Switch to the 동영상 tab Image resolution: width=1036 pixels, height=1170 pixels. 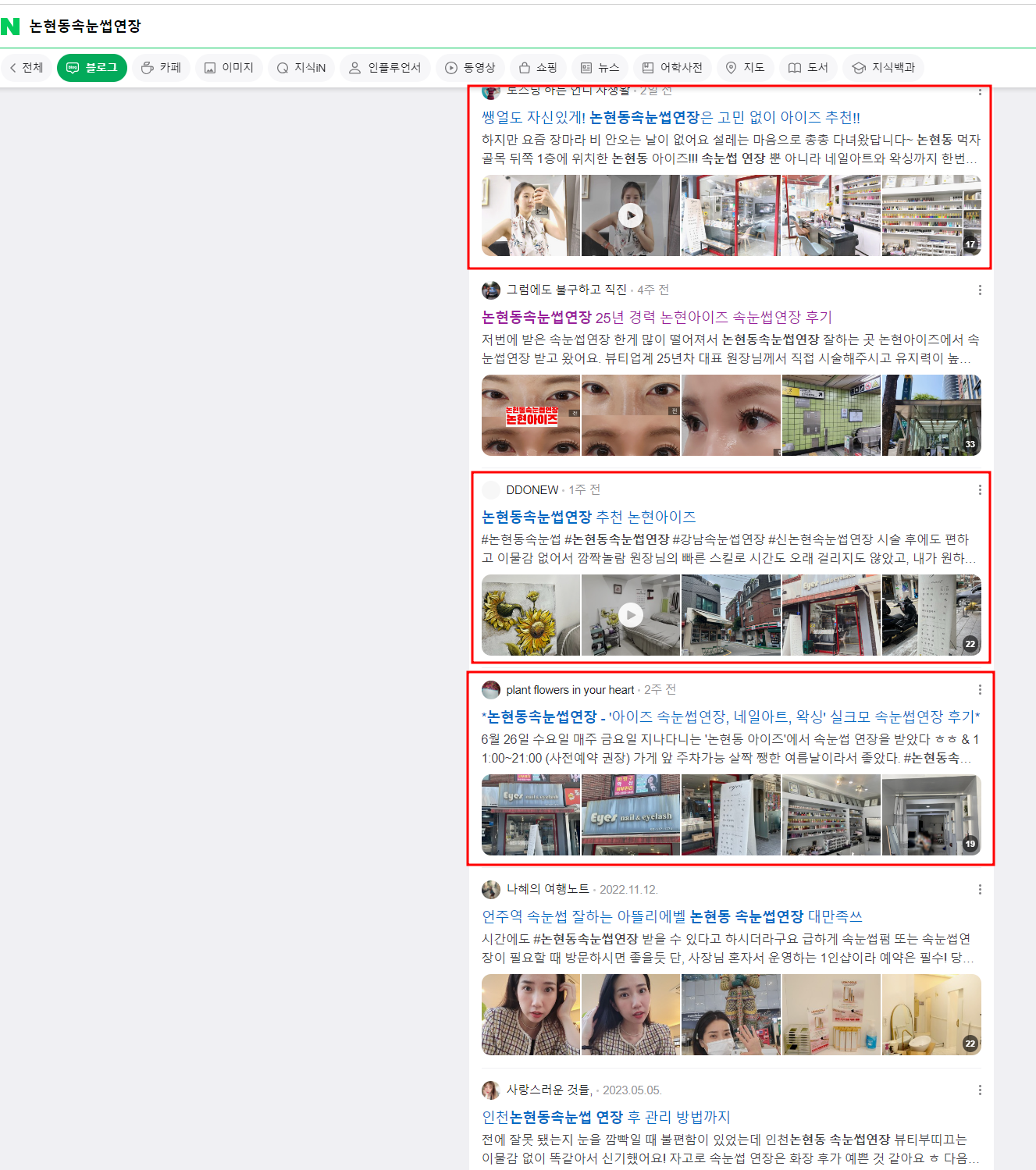tap(470, 68)
